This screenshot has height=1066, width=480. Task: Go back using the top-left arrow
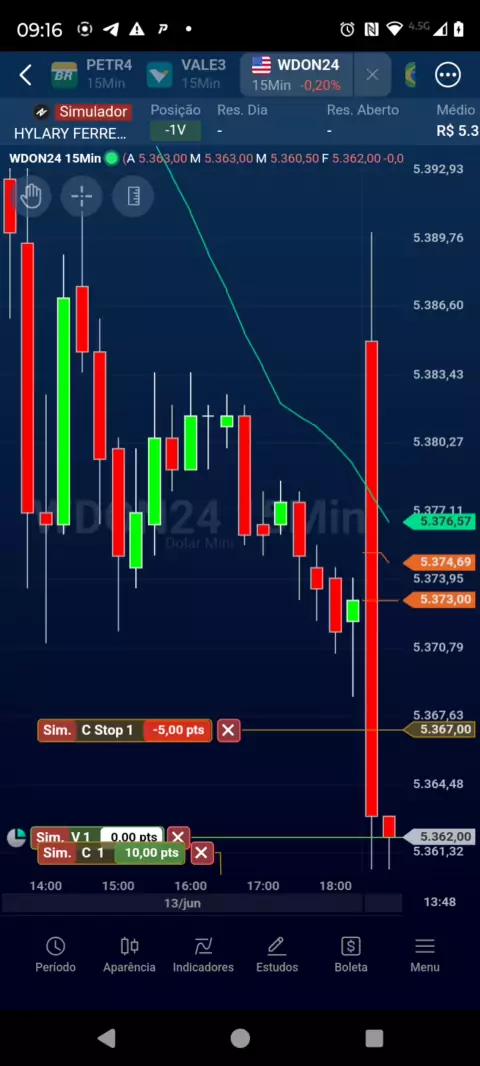tap(25, 75)
